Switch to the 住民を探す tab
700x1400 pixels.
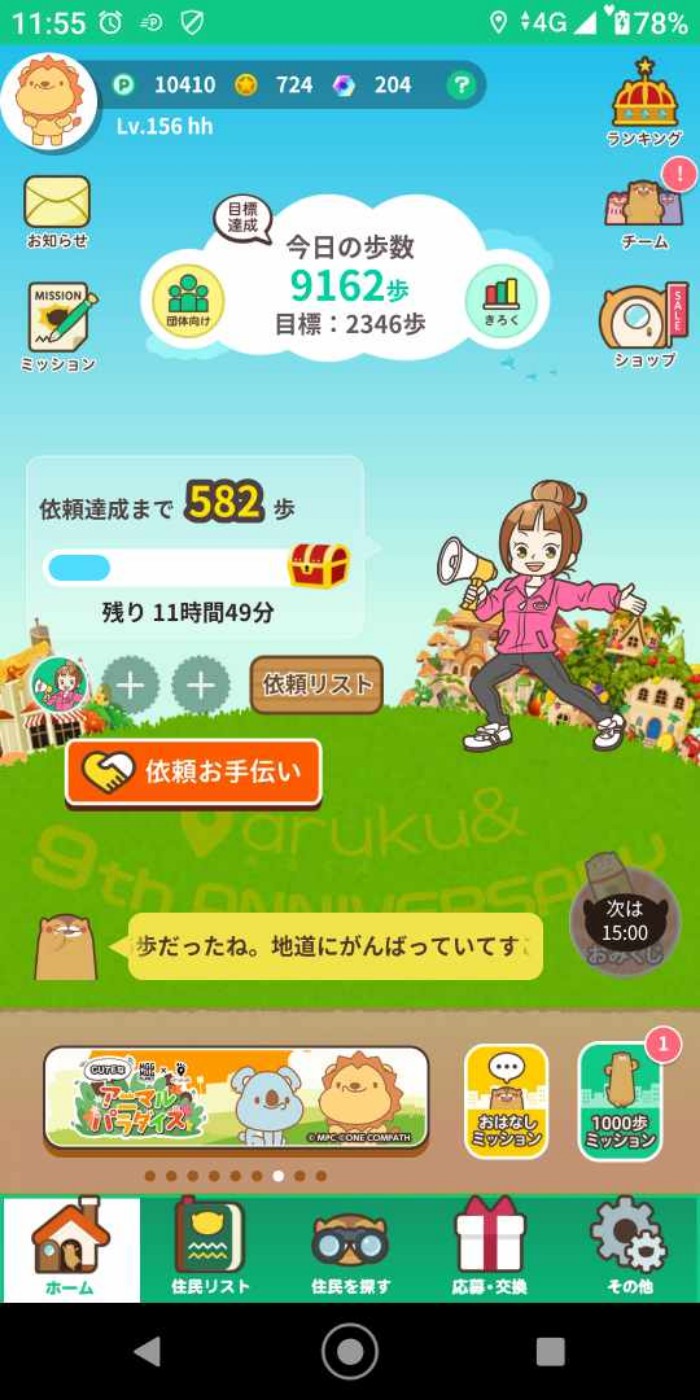(x=350, y=1248)
